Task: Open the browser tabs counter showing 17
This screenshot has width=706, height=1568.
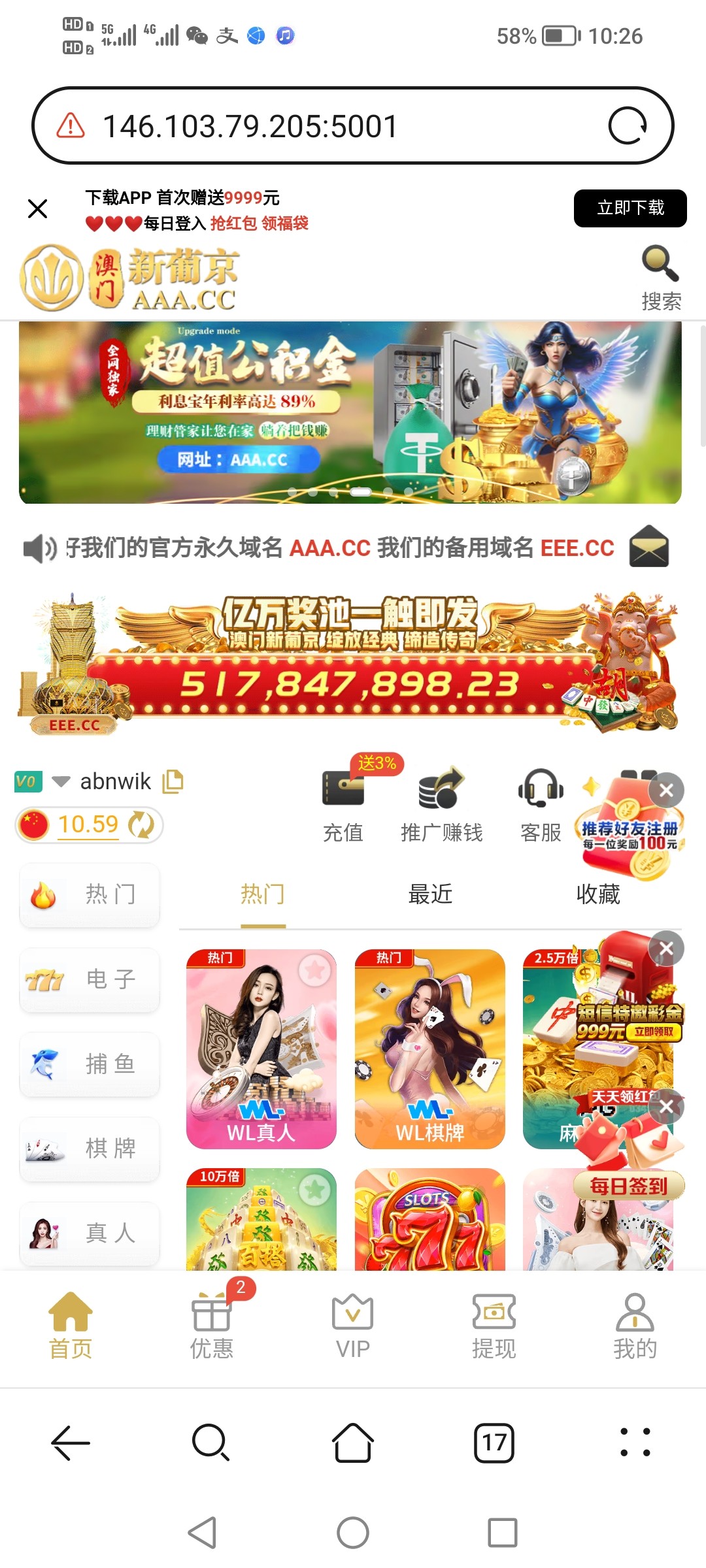Action: [x=494, y=1443]
